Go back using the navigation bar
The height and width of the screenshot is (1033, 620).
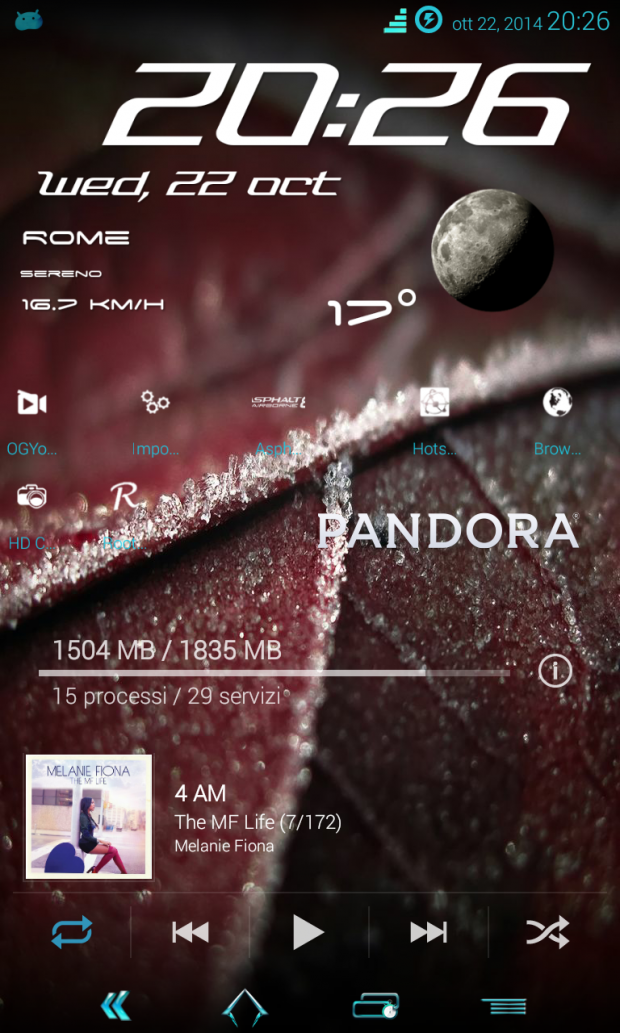click(x=116, y=1005)
